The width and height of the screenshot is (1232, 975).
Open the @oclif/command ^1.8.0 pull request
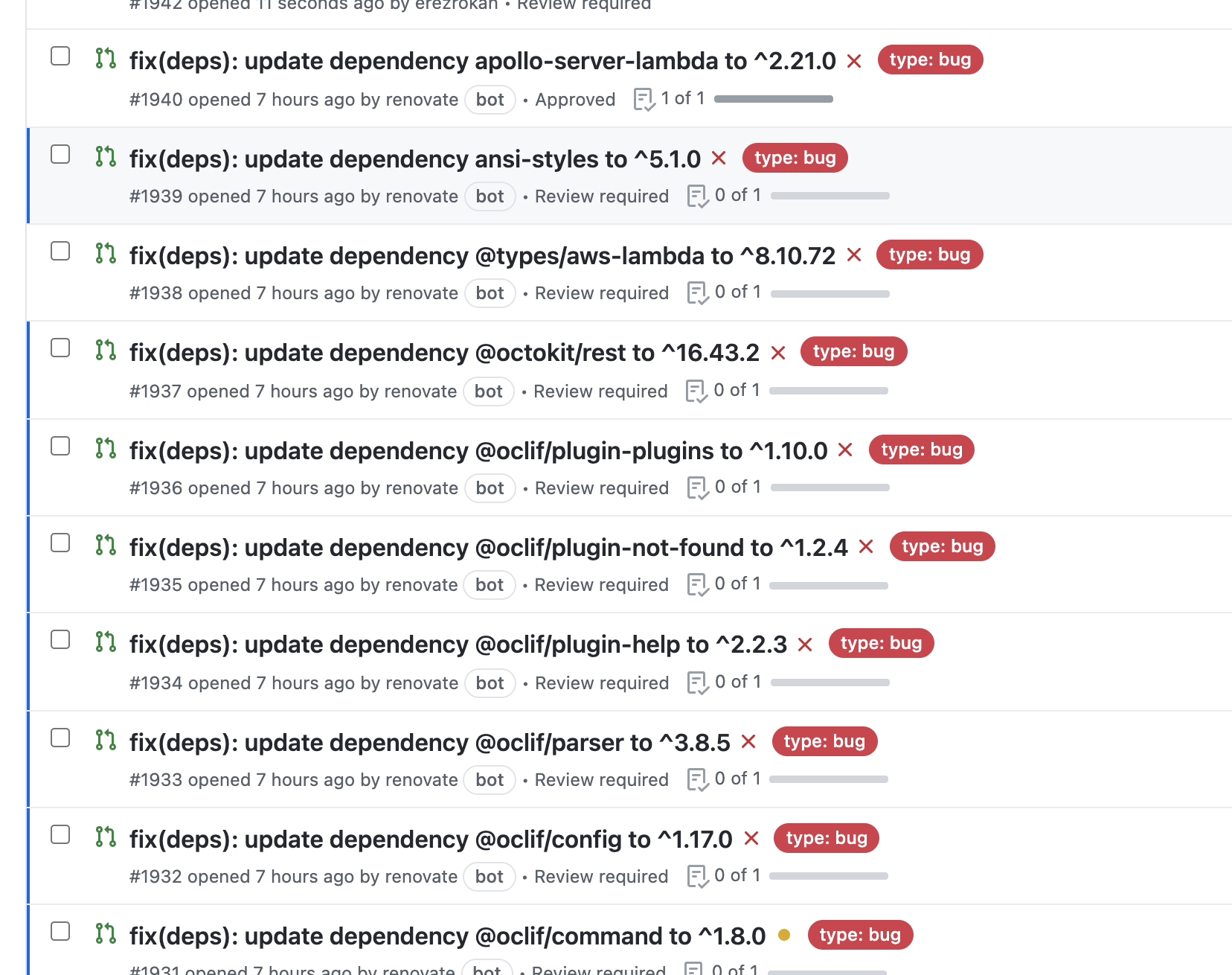click(x=446, y=936)
